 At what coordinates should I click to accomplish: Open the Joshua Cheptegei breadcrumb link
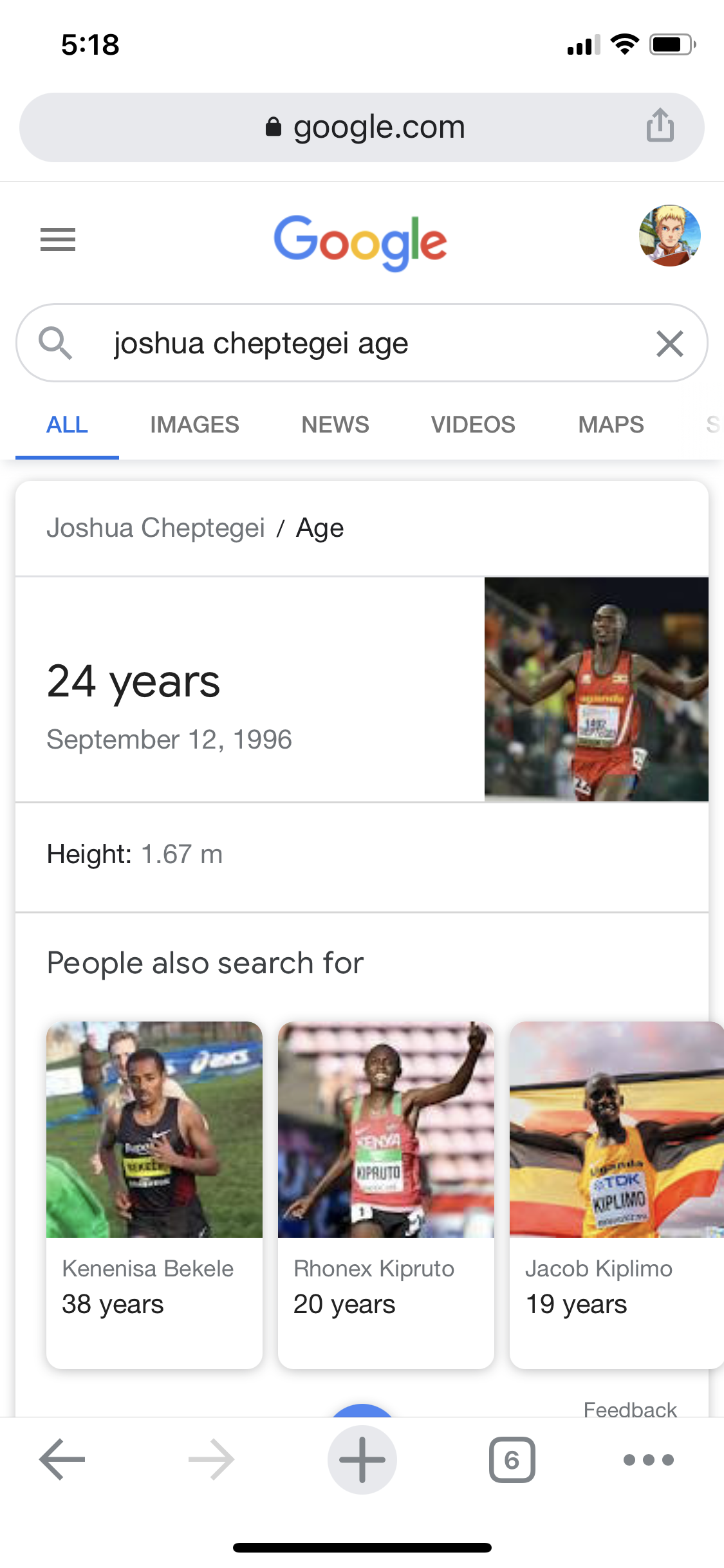tap(156, 528)
